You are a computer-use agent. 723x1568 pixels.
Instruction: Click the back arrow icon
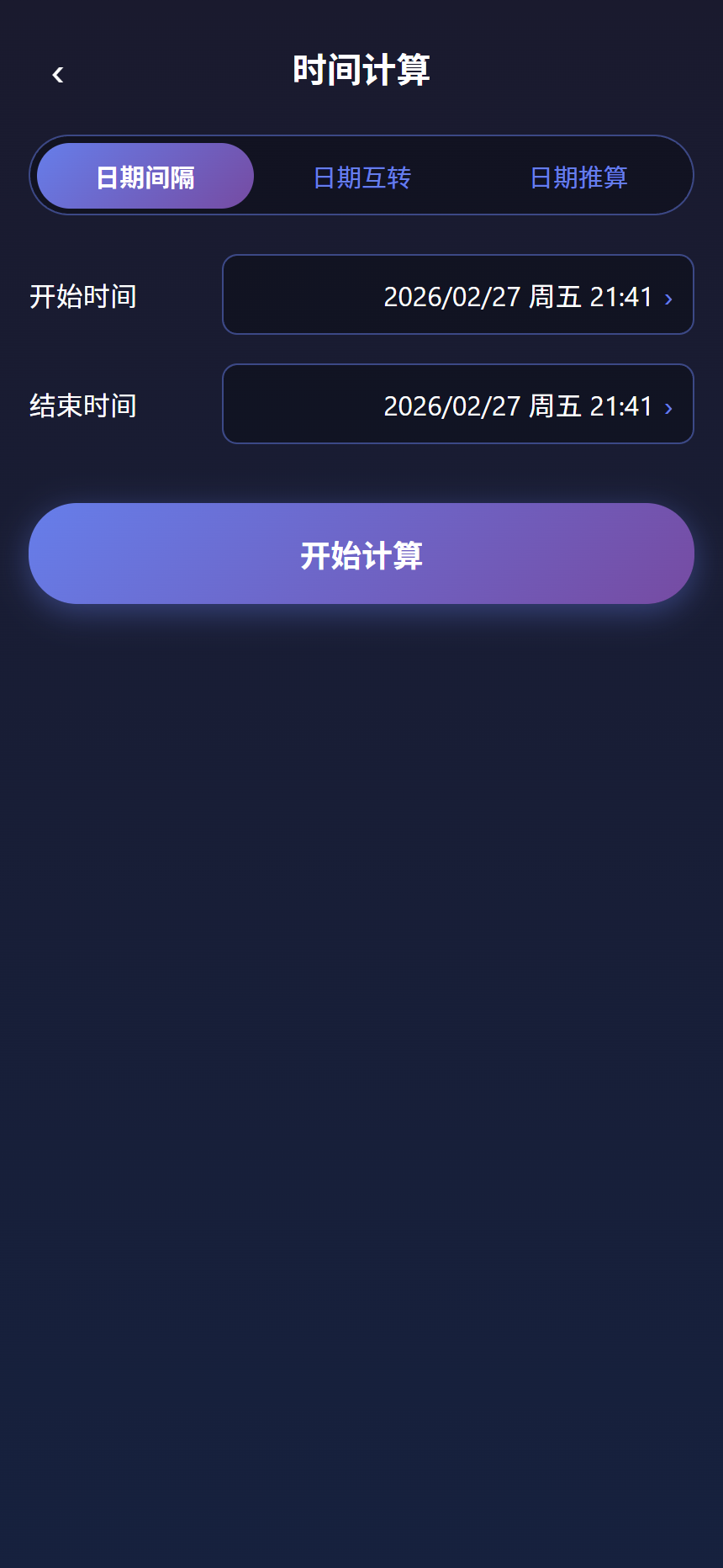(x=58, y=74)
